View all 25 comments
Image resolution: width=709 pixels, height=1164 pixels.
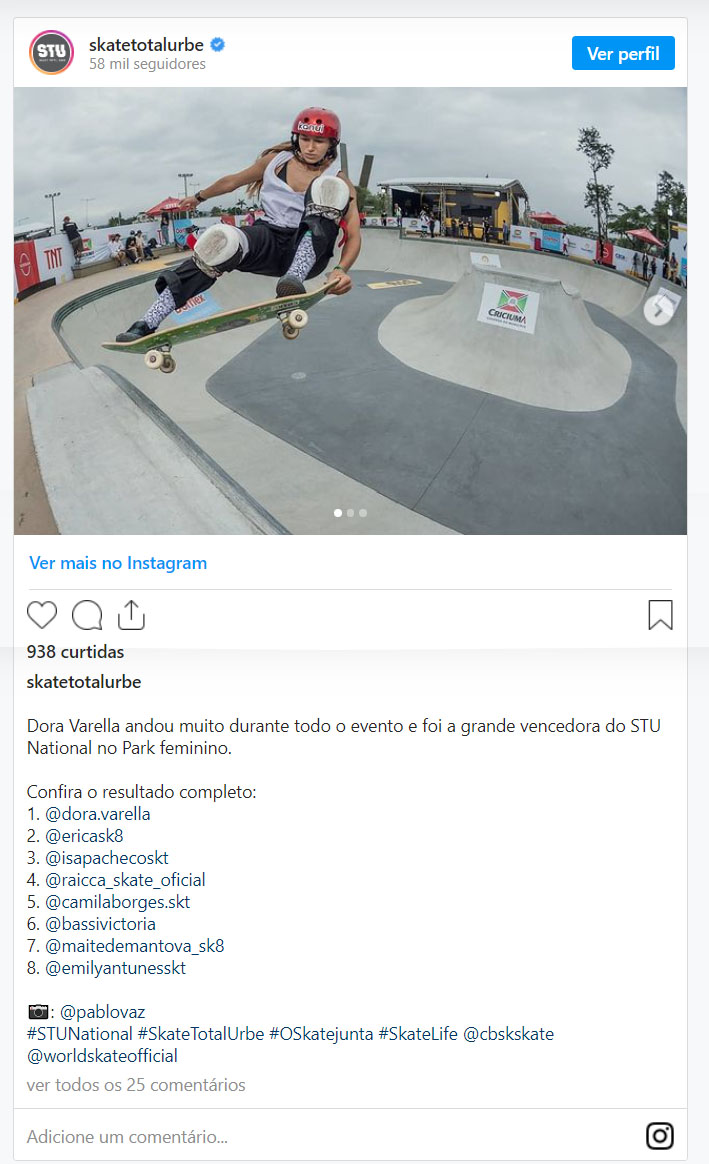coord(136,1085)
